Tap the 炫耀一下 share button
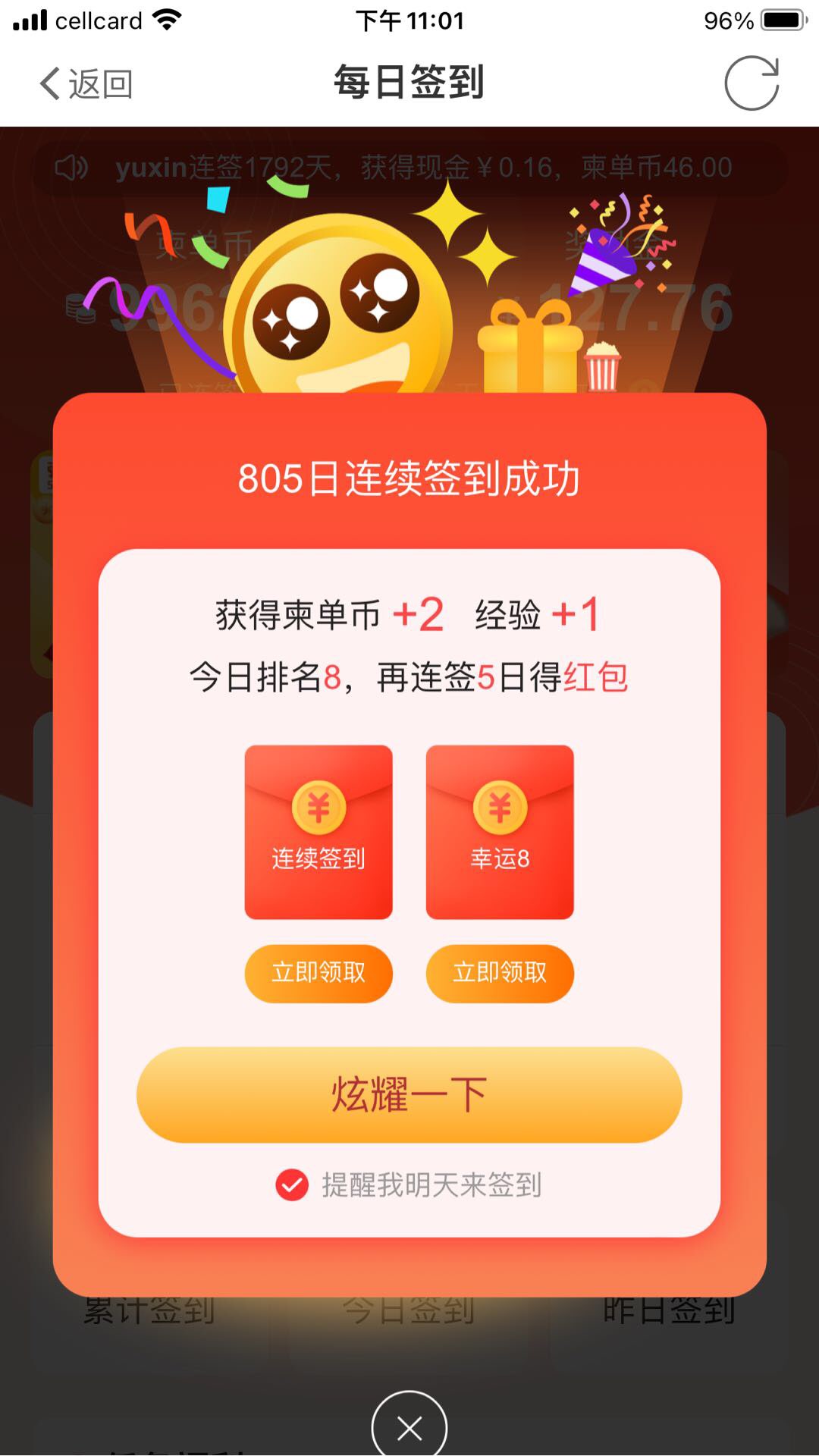Screen dimensions: 819x1456 click(409, 1094)
